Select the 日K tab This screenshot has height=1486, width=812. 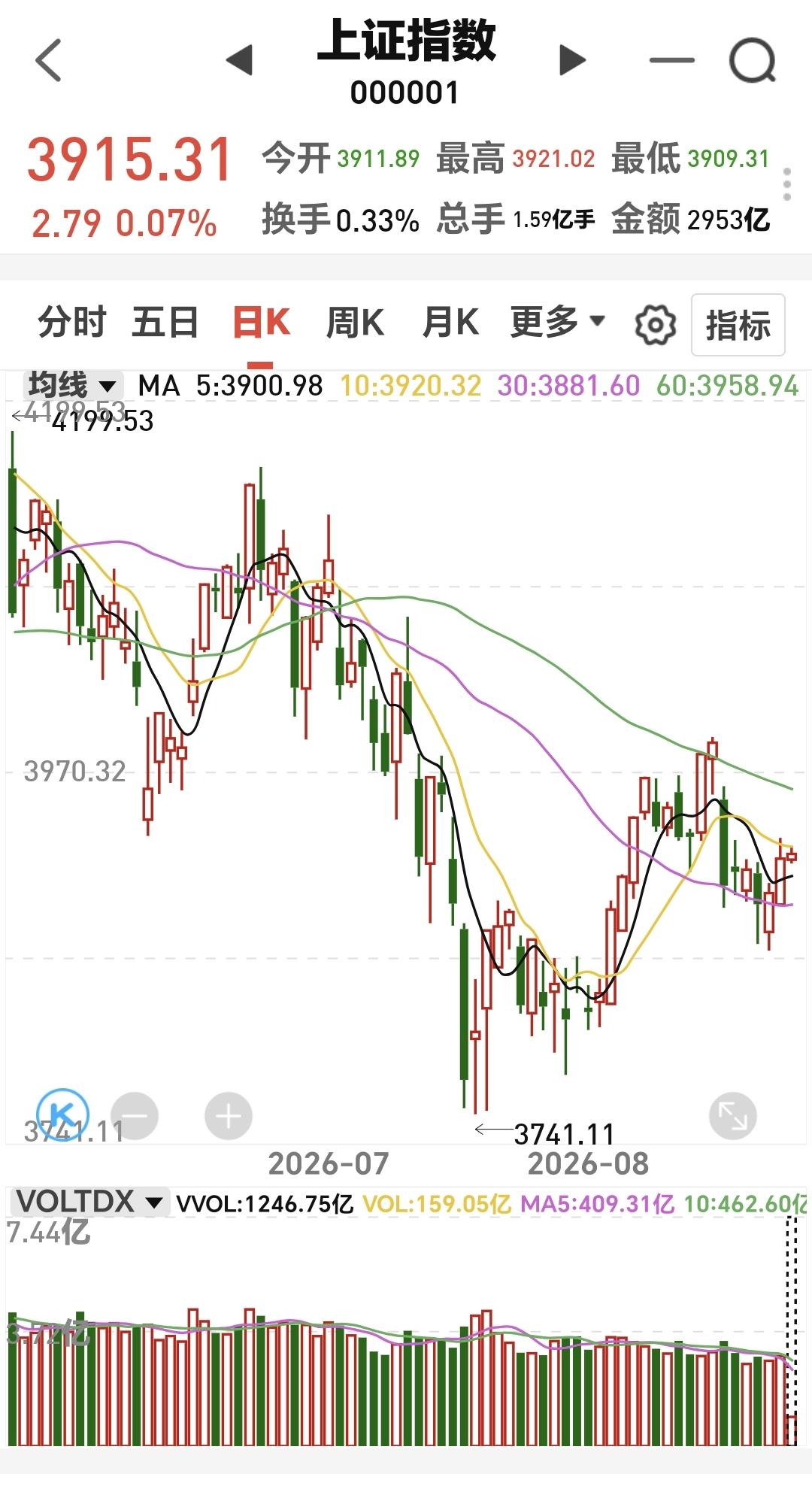(261, 323)
